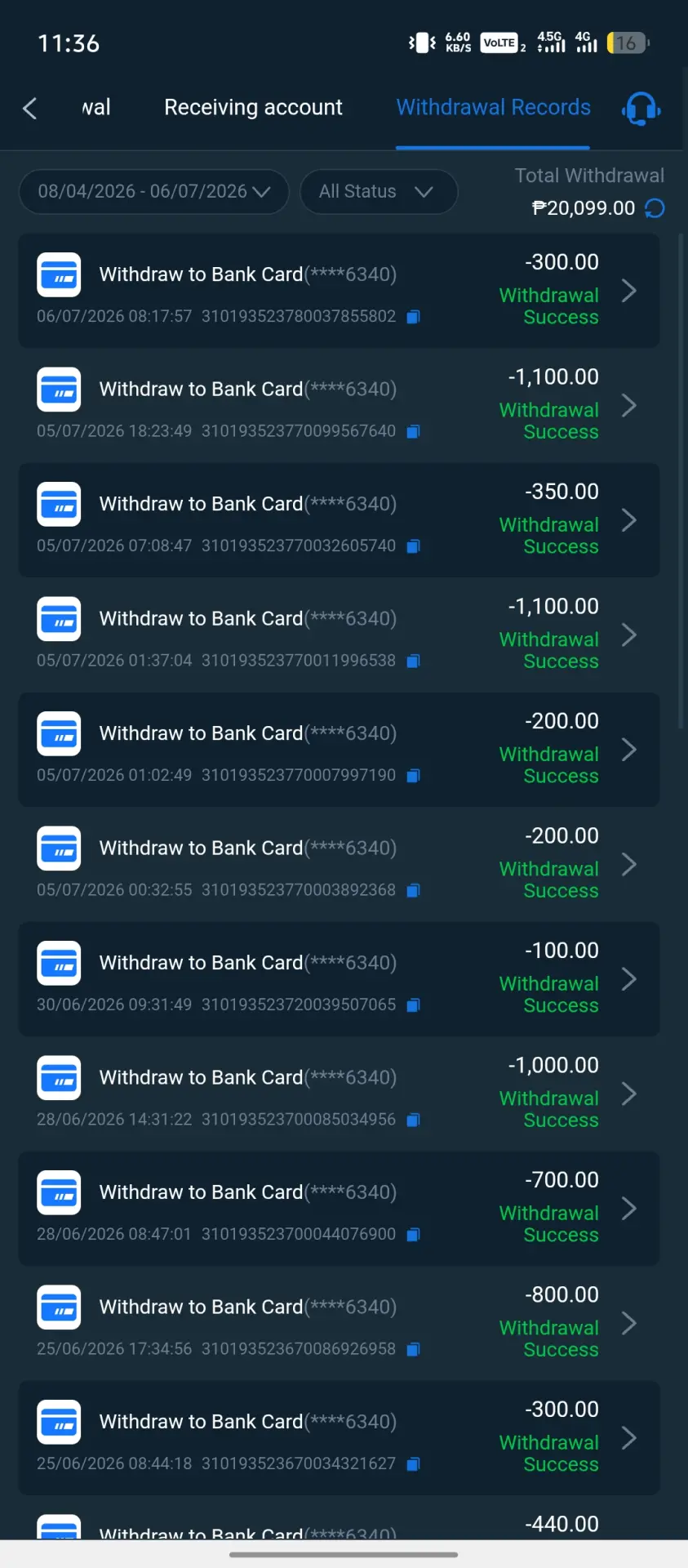Open the 25/06/2026 08:44:18 withdrawal record
The height and width of the screenshot is (1568, 688).
coord(339,1438)
